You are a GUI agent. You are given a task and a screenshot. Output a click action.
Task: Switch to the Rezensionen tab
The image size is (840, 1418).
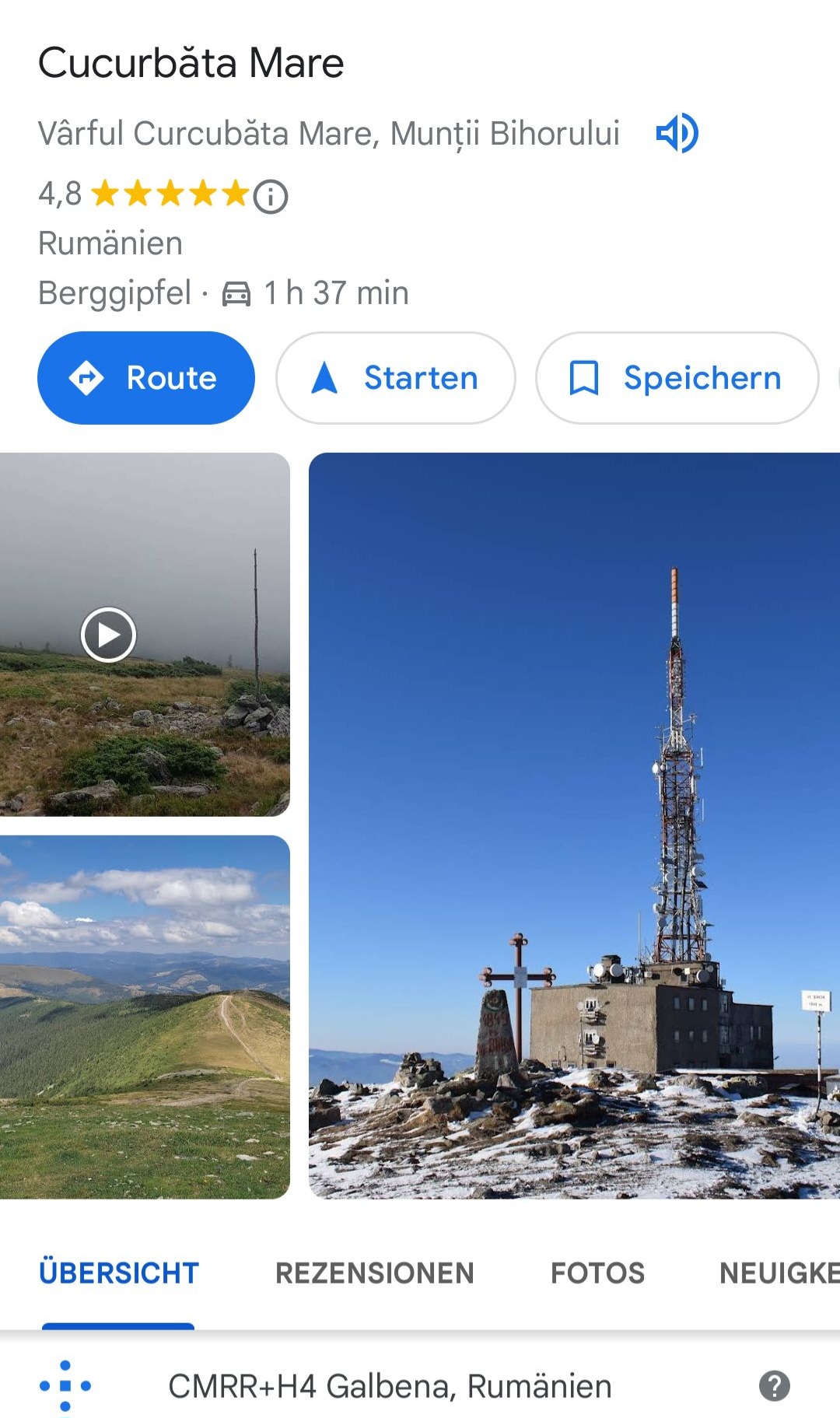pyautogui.click(x=374, y=1273)
